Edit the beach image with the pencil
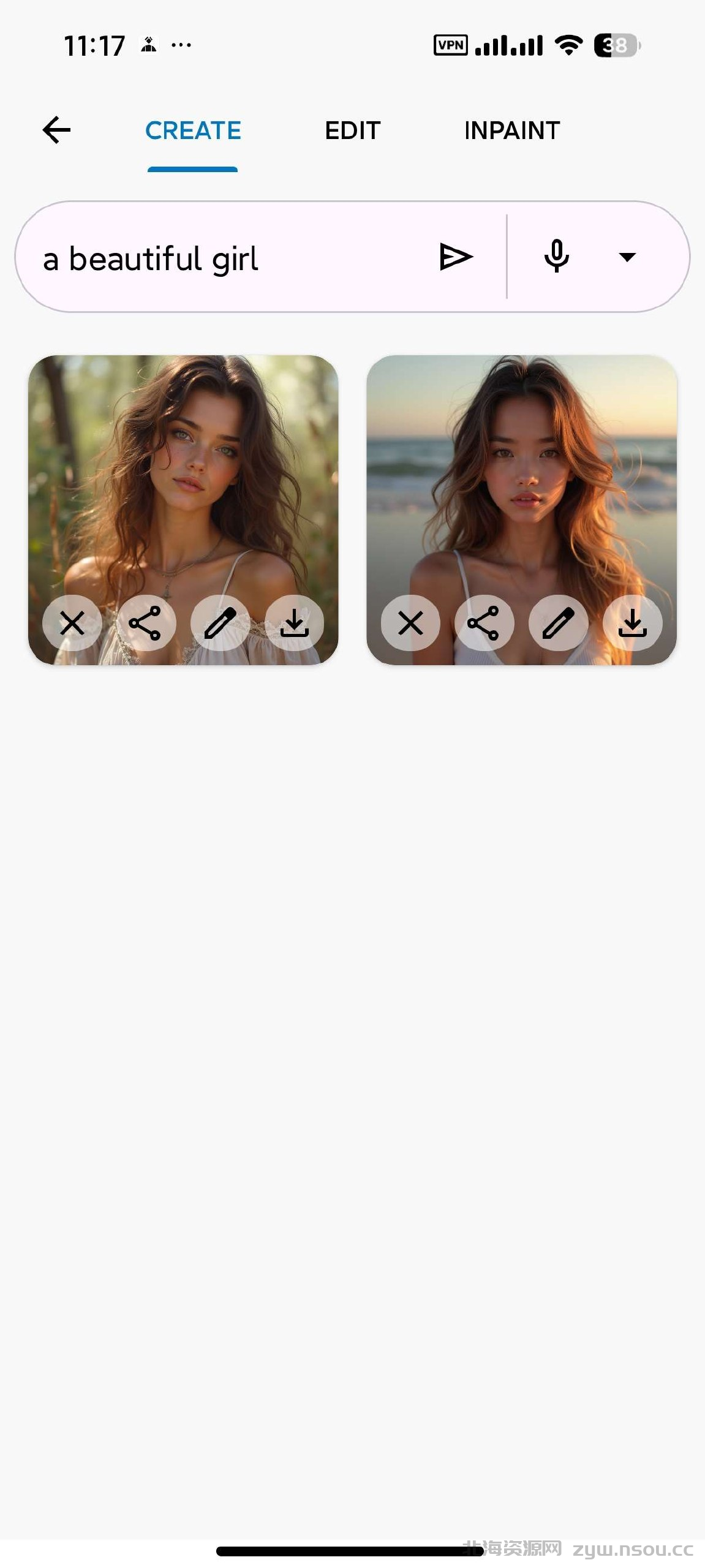 click(x=559, y=624)
